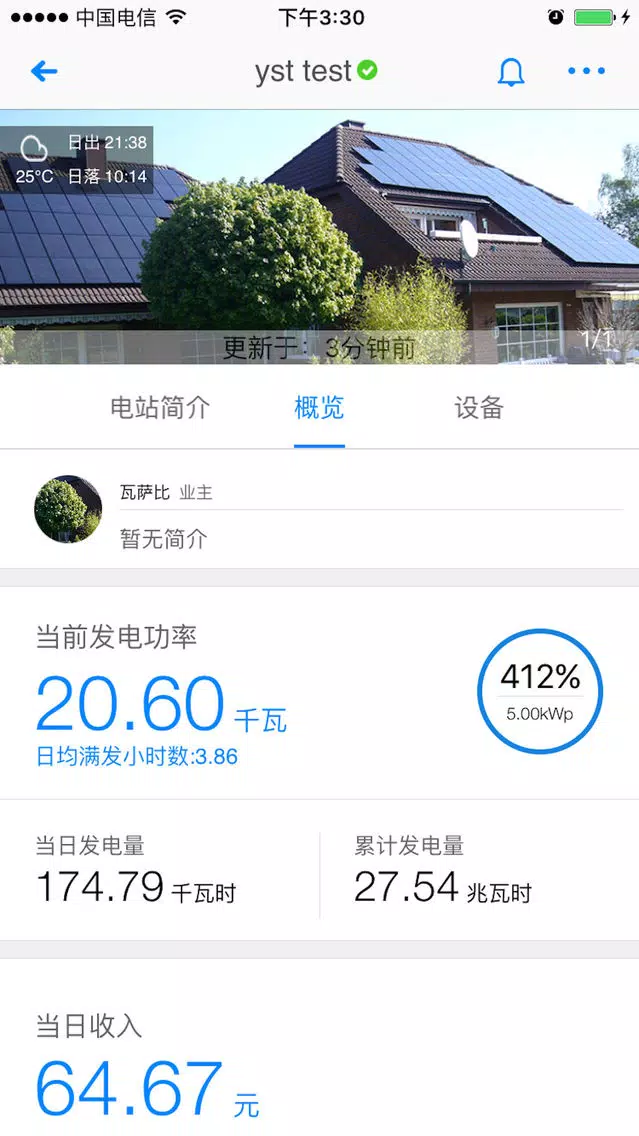Viewport: 639px width, 1136px height.
Task: Switch to the 电站简介 tab
Action: coord(160,408)
